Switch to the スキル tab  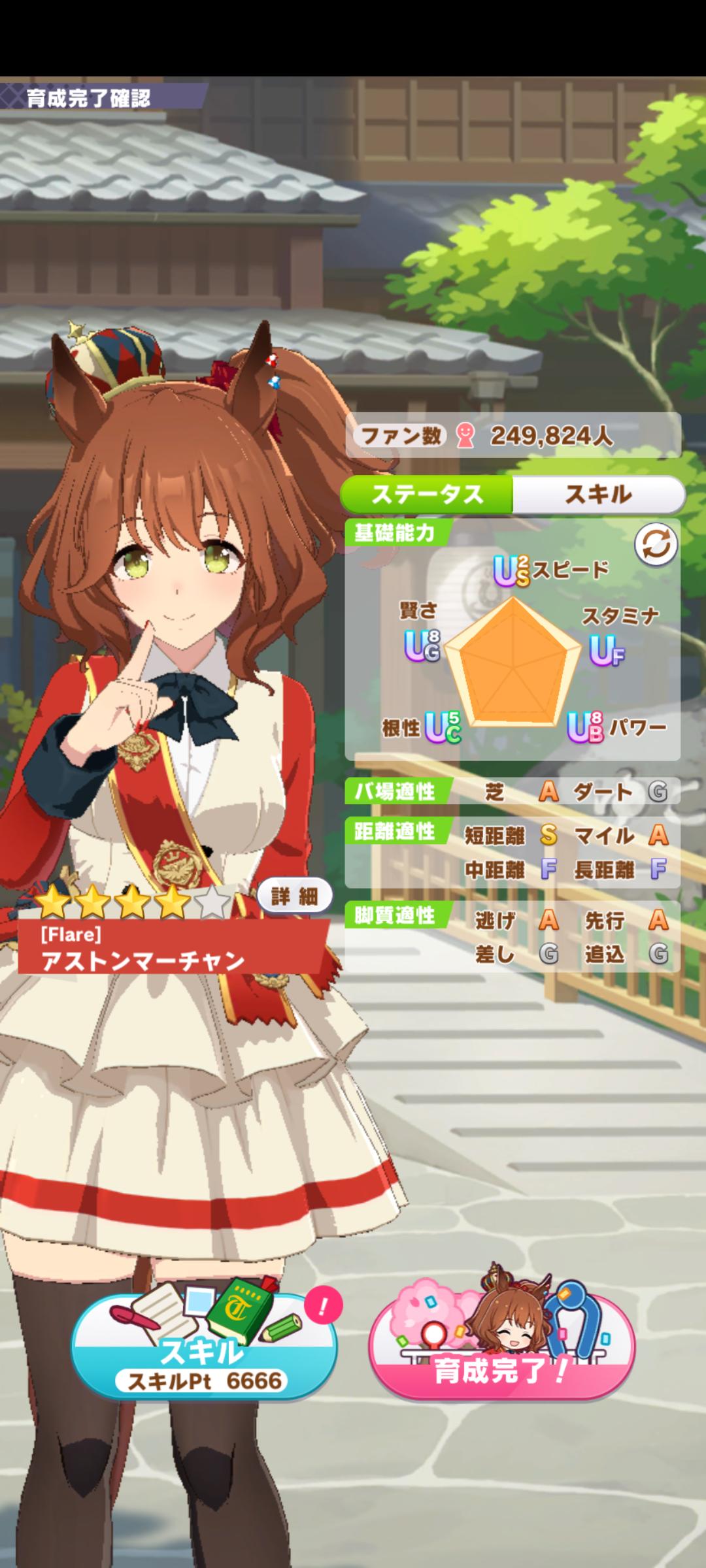pos(598,495)
